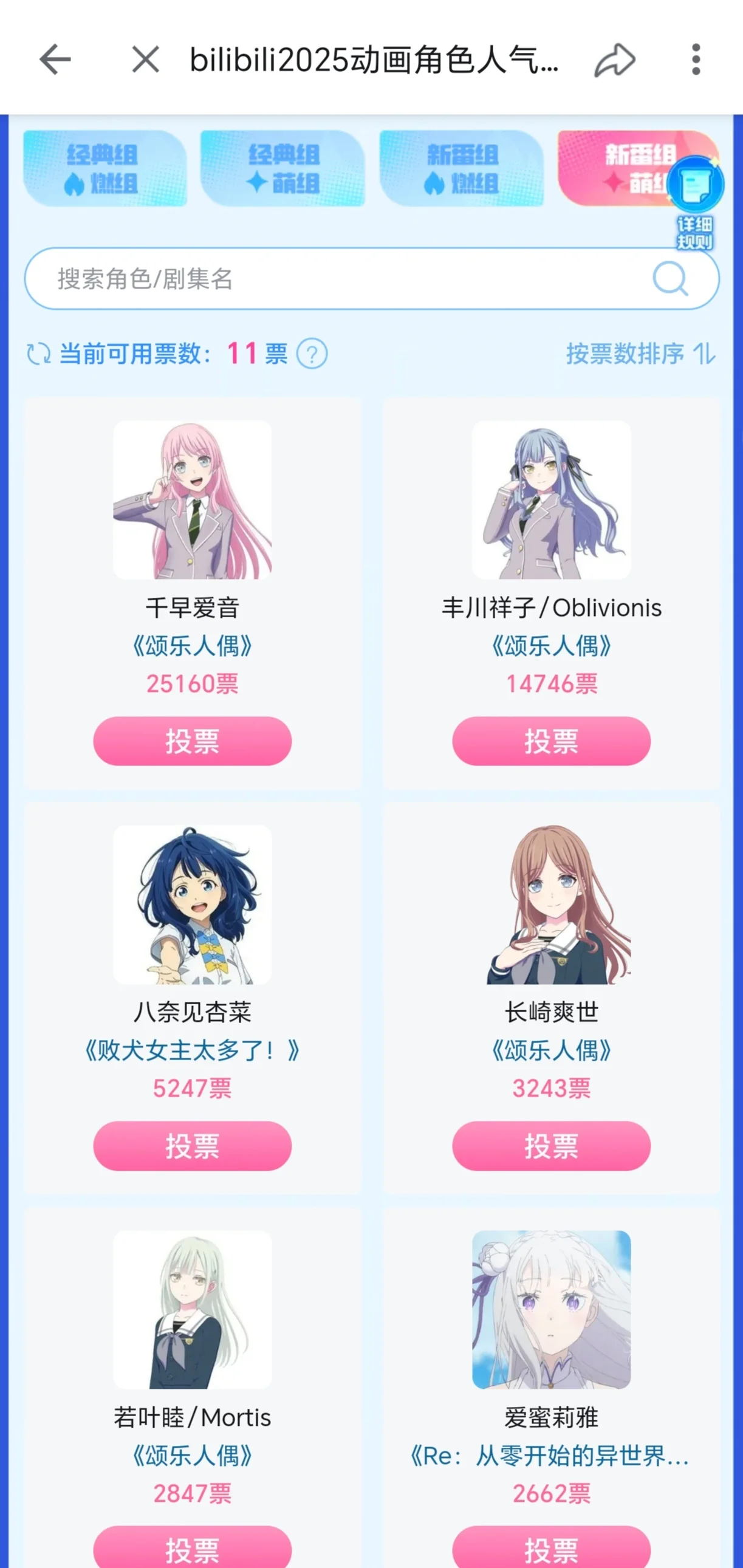Vote for 八奈见杏菜
Screen dimensions: 743x1568
193,1146
